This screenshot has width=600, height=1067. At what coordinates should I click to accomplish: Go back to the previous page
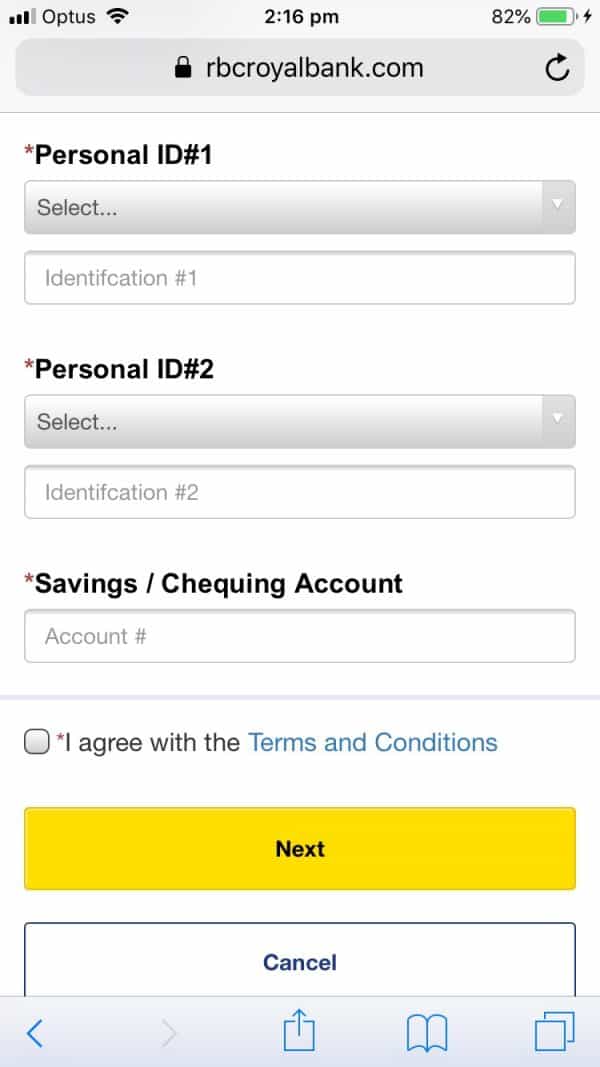click(35, 1032)
